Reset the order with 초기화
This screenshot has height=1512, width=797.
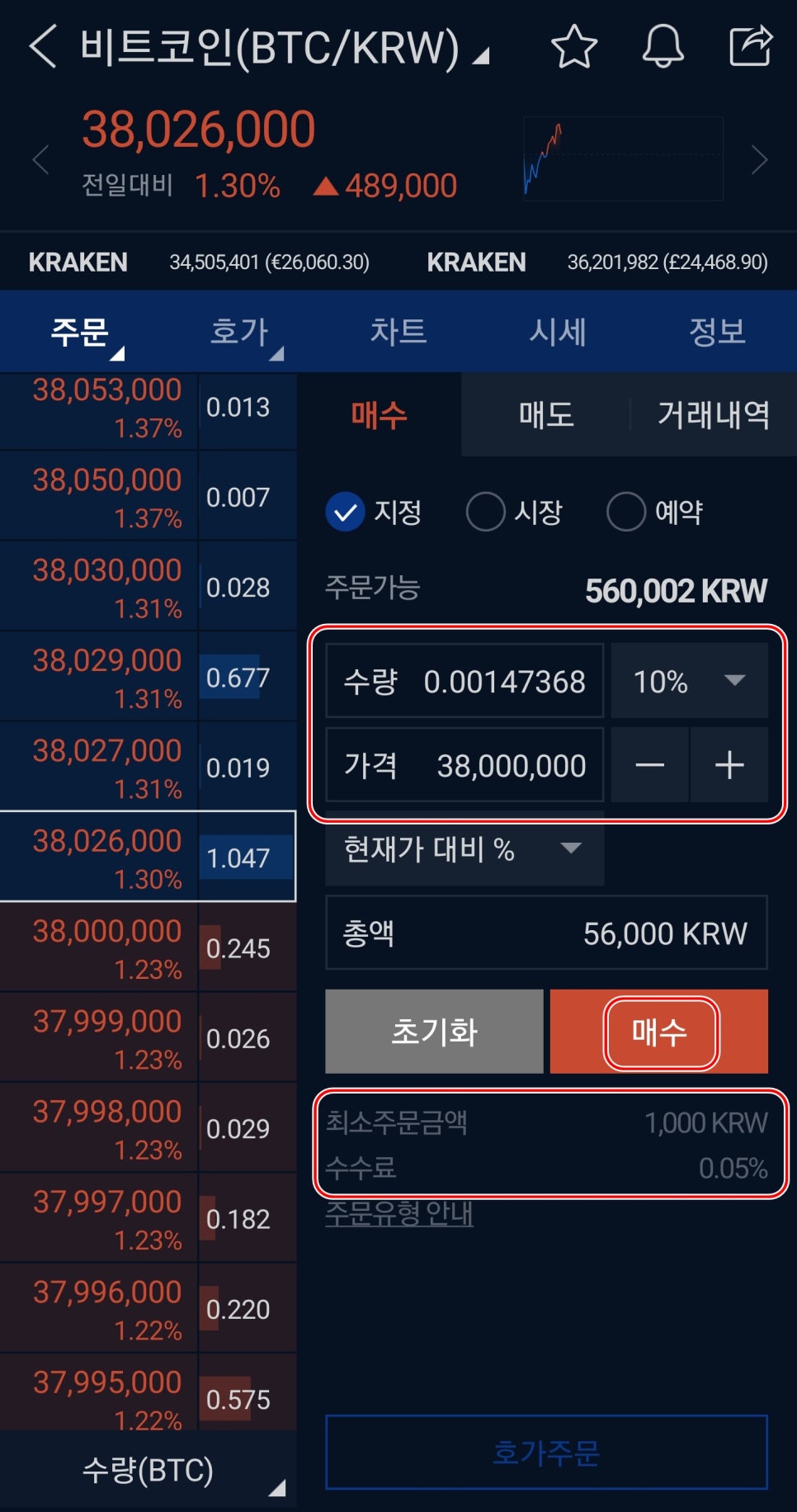(x=434, y=1032)
